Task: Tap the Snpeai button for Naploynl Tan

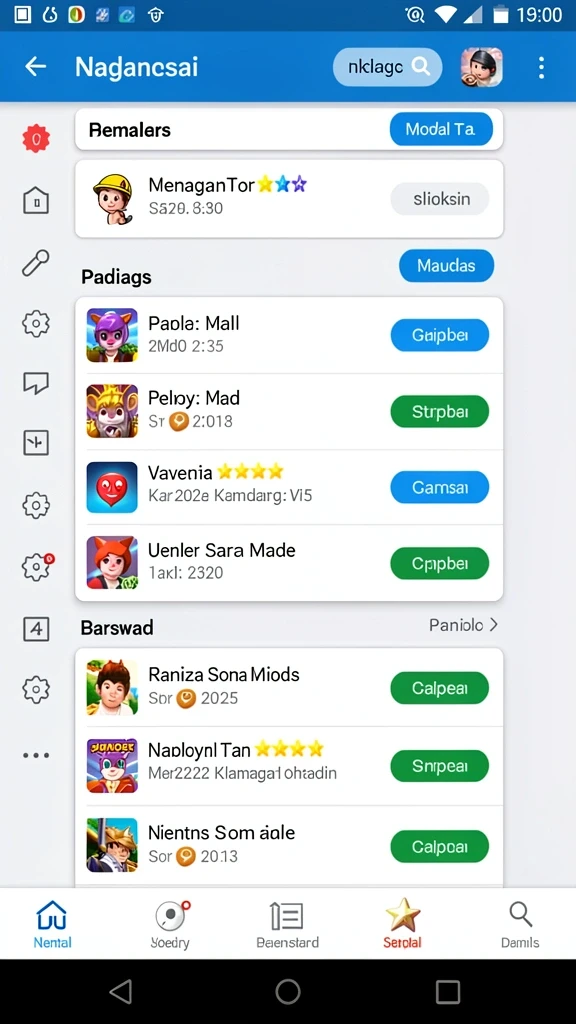Action: pos(440,765)
